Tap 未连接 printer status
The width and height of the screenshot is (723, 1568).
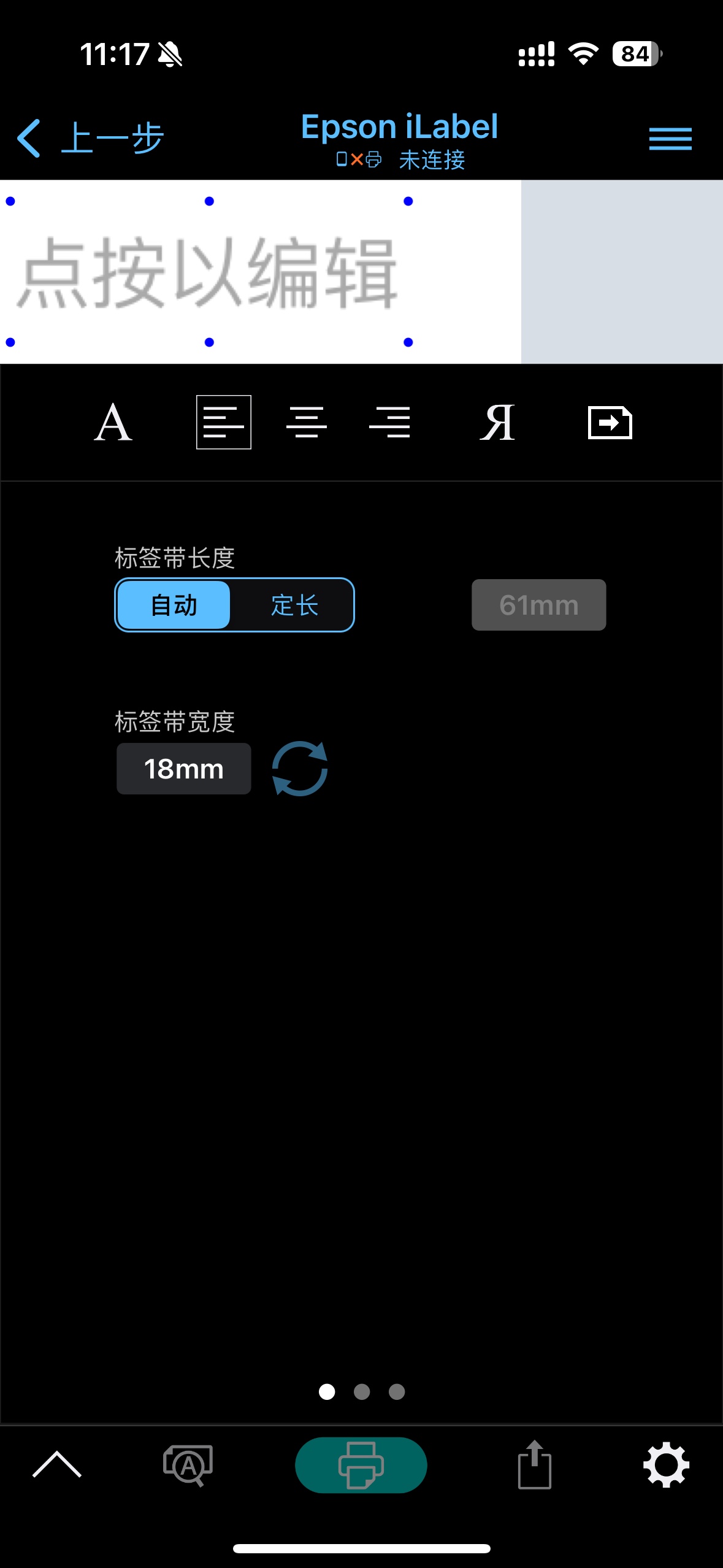[x=431, y=160]
